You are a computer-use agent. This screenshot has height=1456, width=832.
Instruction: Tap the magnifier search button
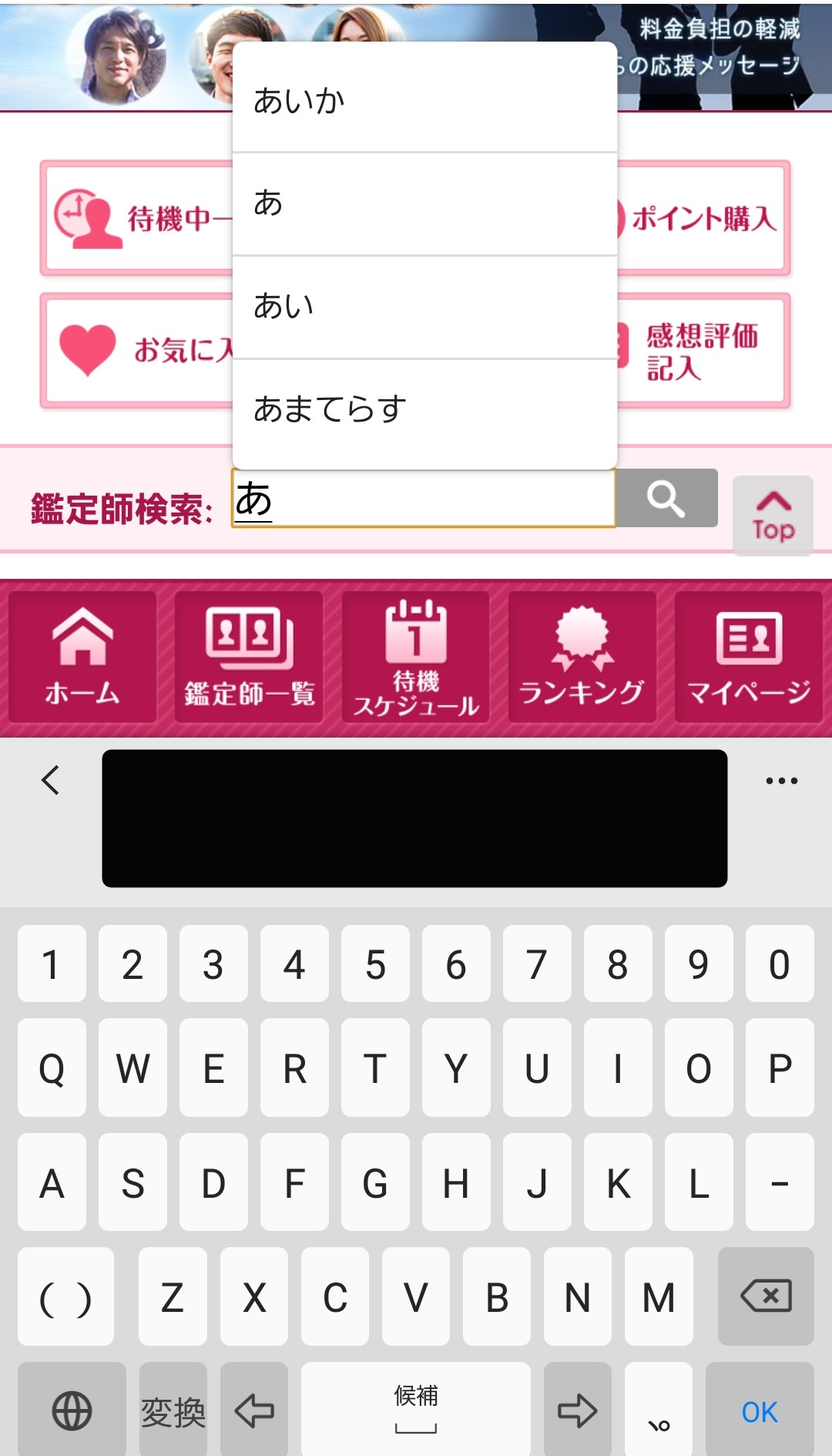[666, 499]
